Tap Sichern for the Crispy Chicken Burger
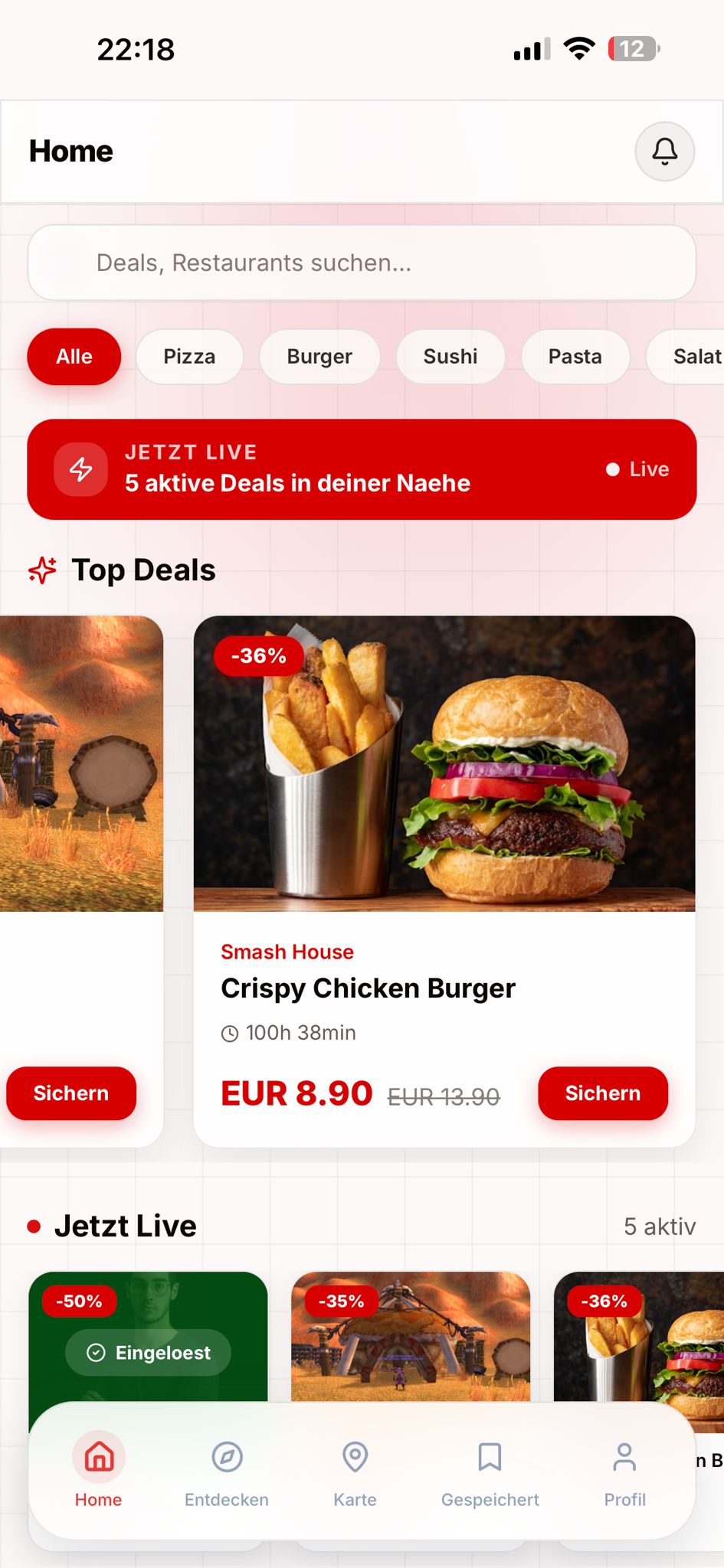This screenshot has width=724, height=1568. [x=602, y=1093]
